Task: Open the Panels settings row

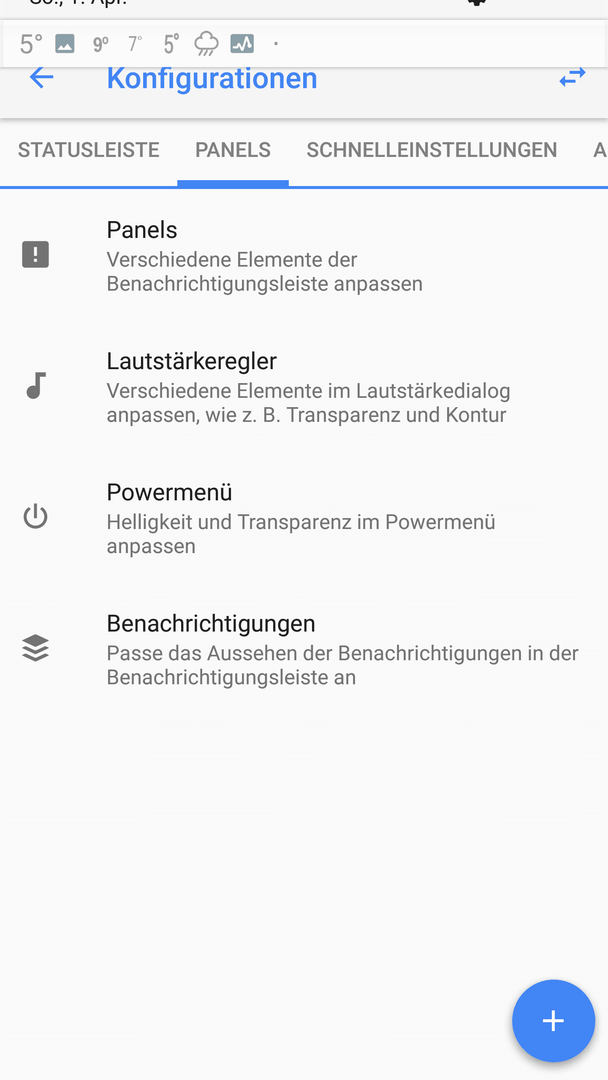Action: (x=304, y=255)
